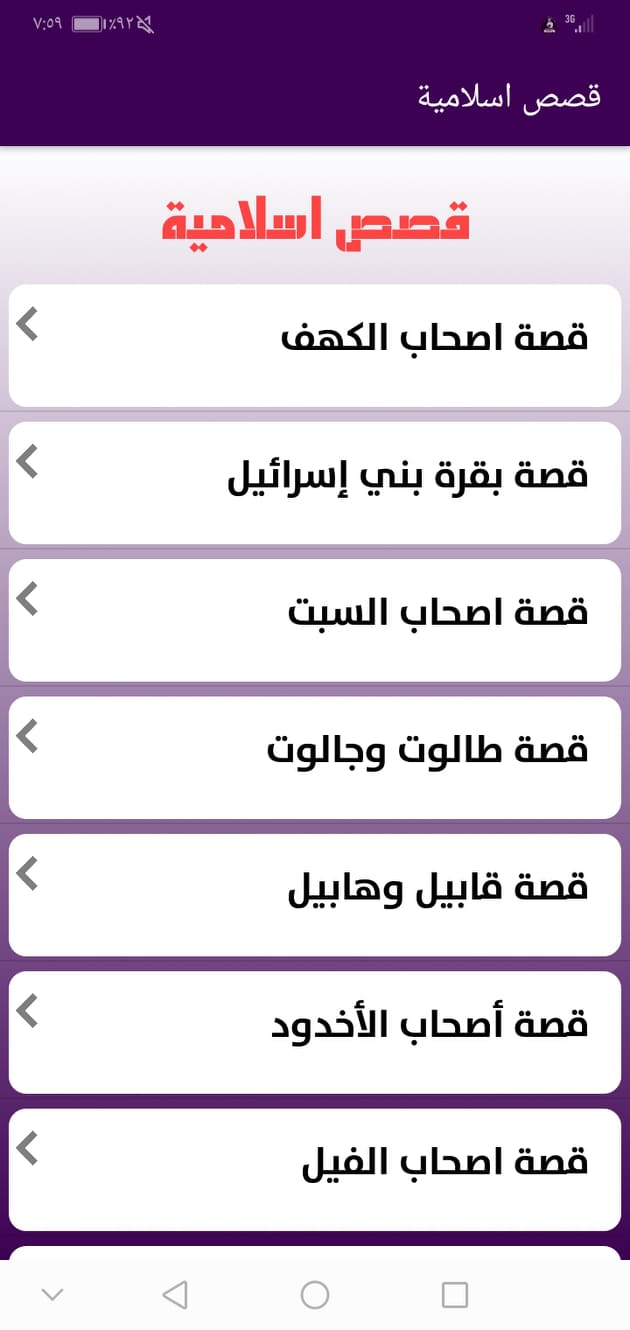Open قصة أصحاب الأخدود
630x1330 pixels.
point(315,1032)
